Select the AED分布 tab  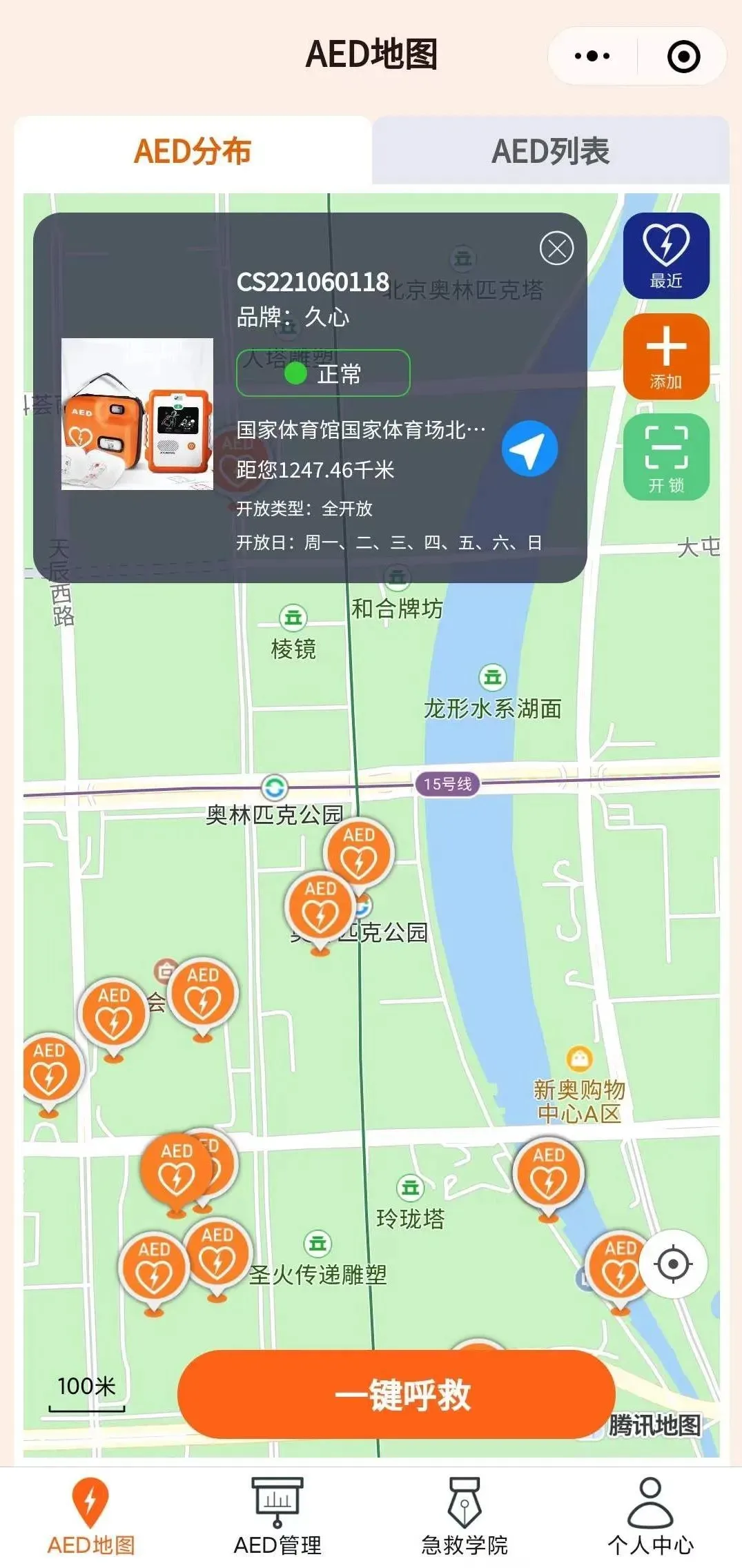(x=193, y=151)
